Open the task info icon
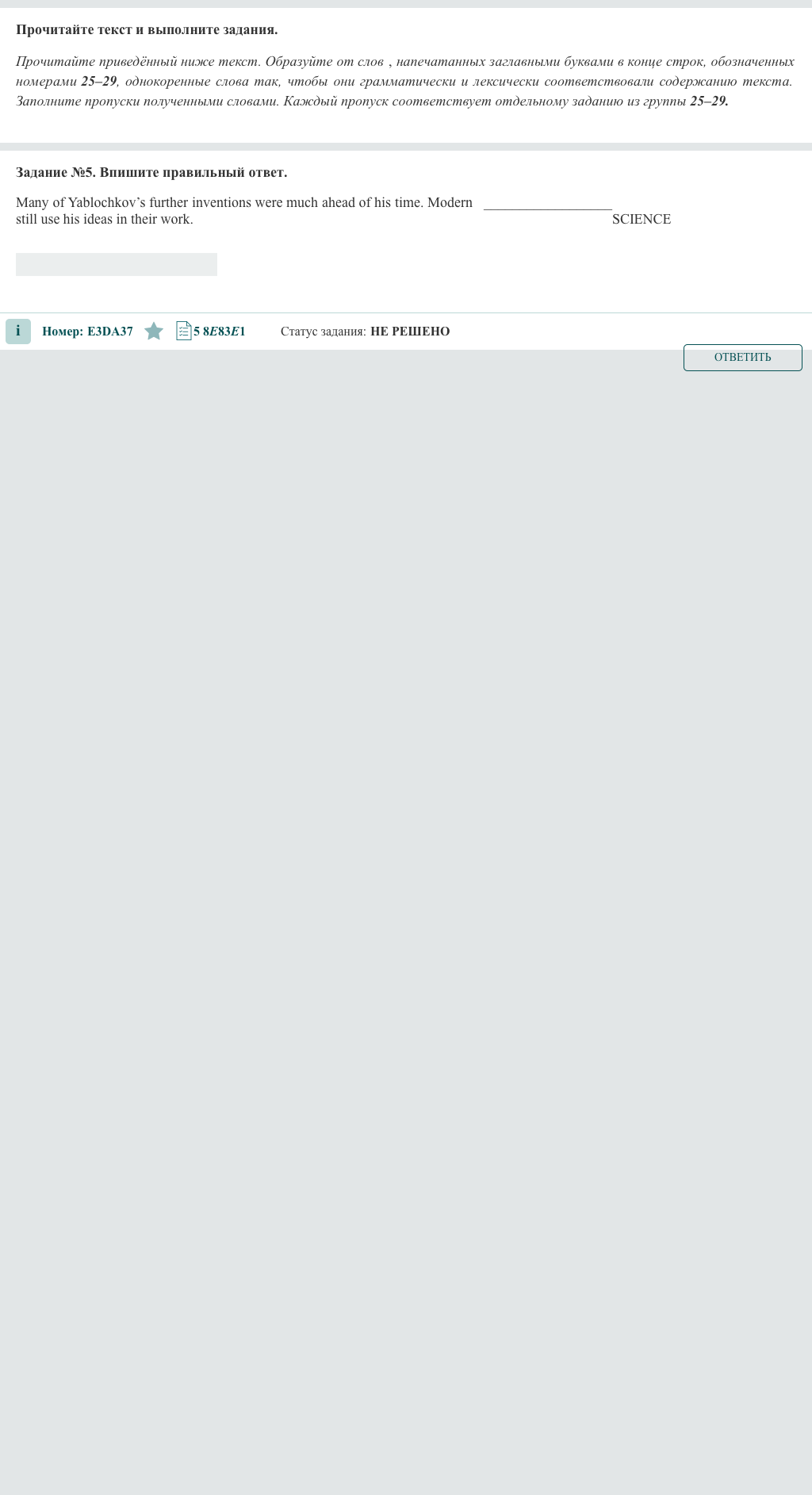Image resolution: width=812 pixels, height=1495 pixels. [x=18, y=332]
